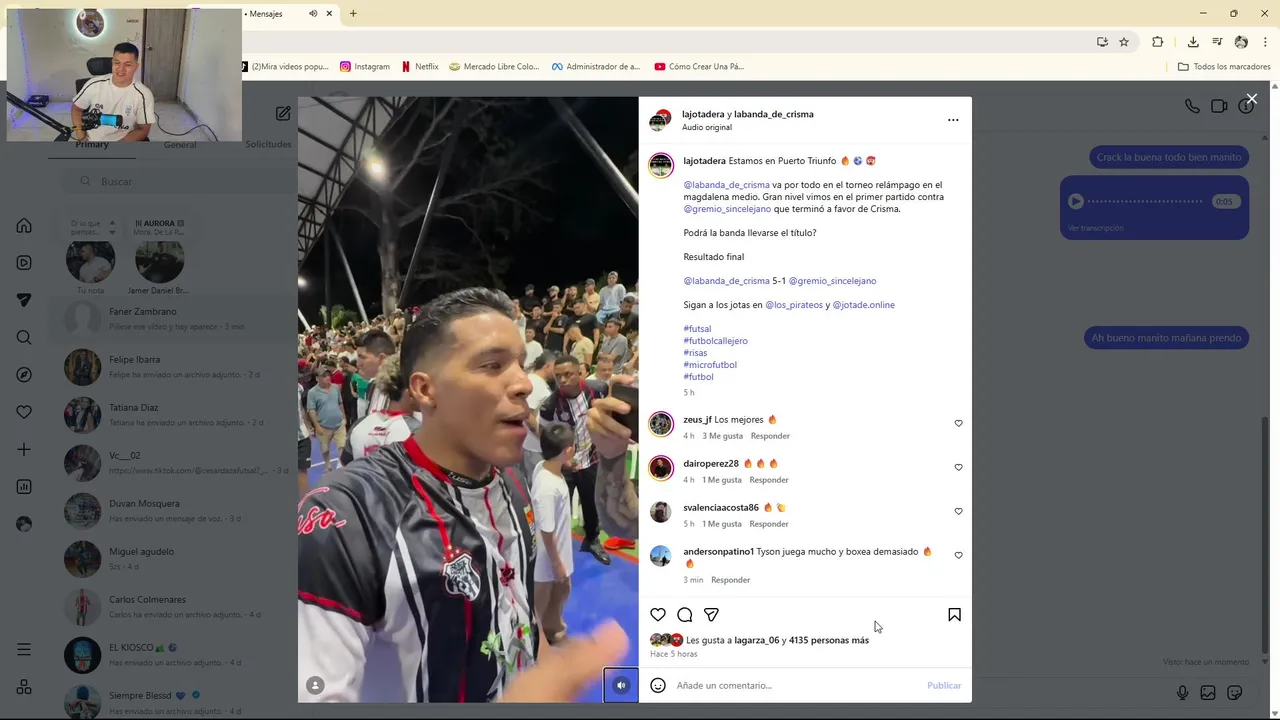1280x720 pixels.
Task: Open the @jotade.online profile link
Action: tap(863, 305)
